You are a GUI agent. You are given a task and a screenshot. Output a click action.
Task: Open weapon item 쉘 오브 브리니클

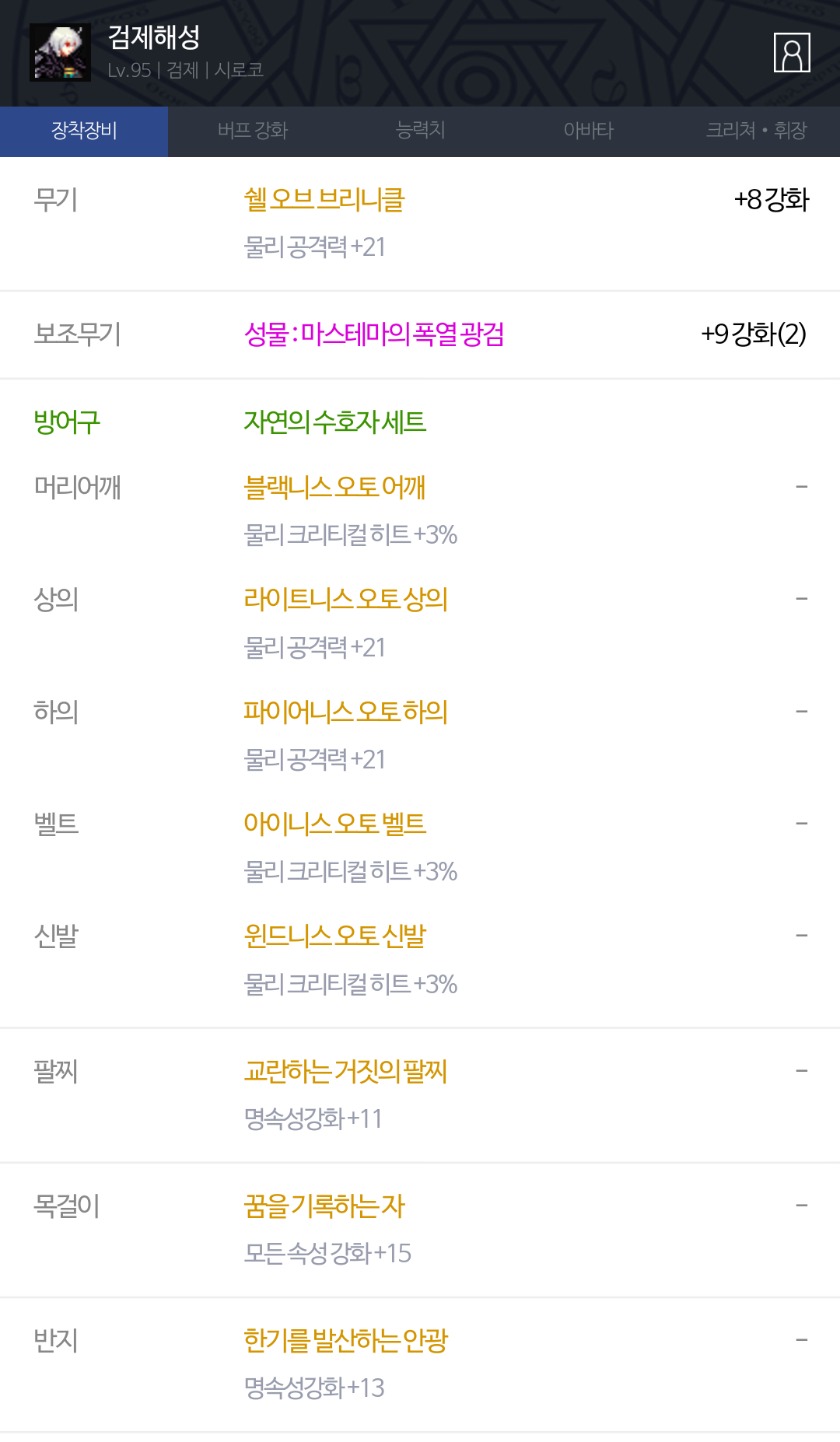(x=324, y=200)
